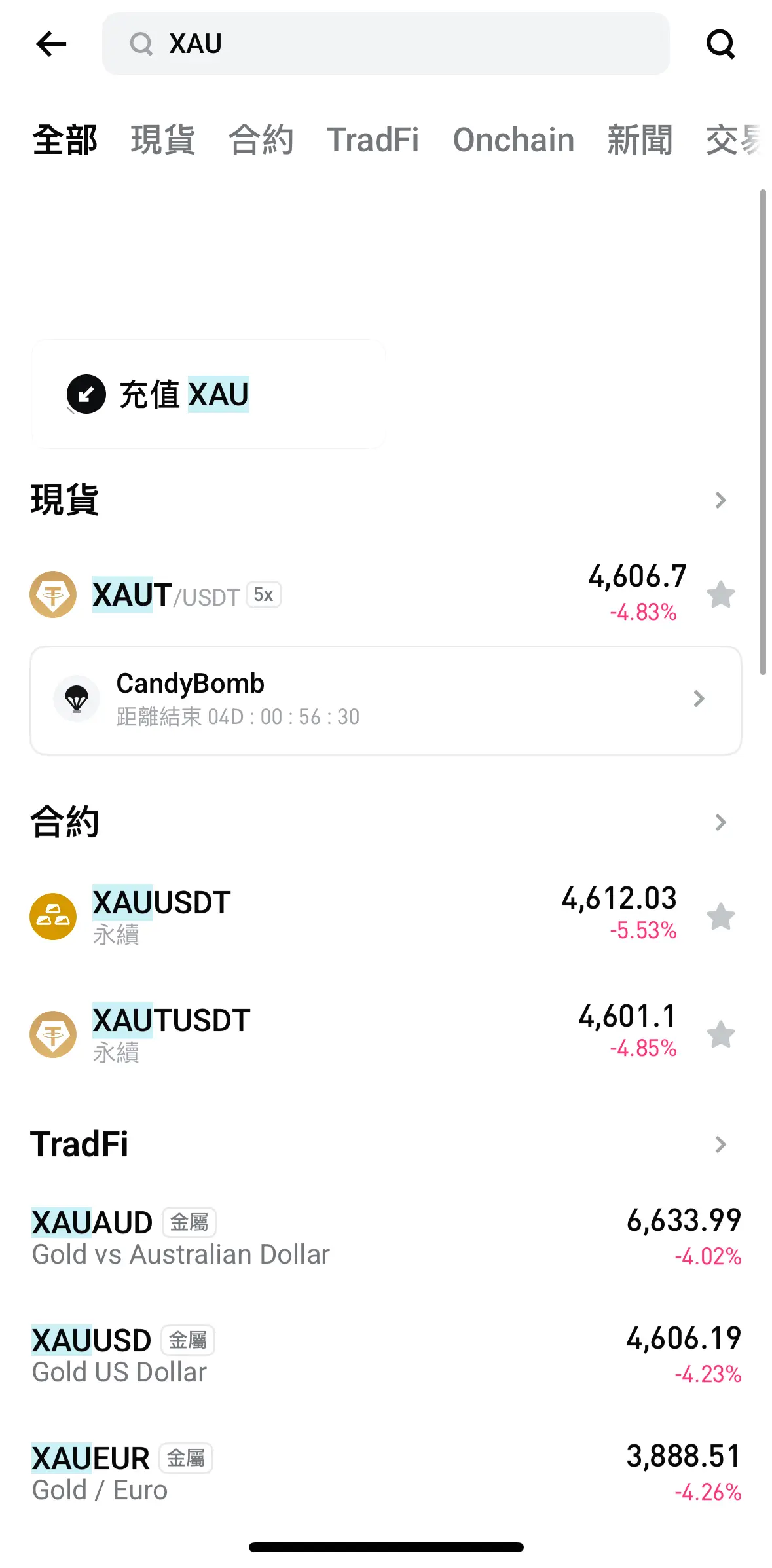Image resolution: width=772 pixels, height=1568 pixels.
Task: Tap the search field containing XAU
Action: click(x=385, y=45)
